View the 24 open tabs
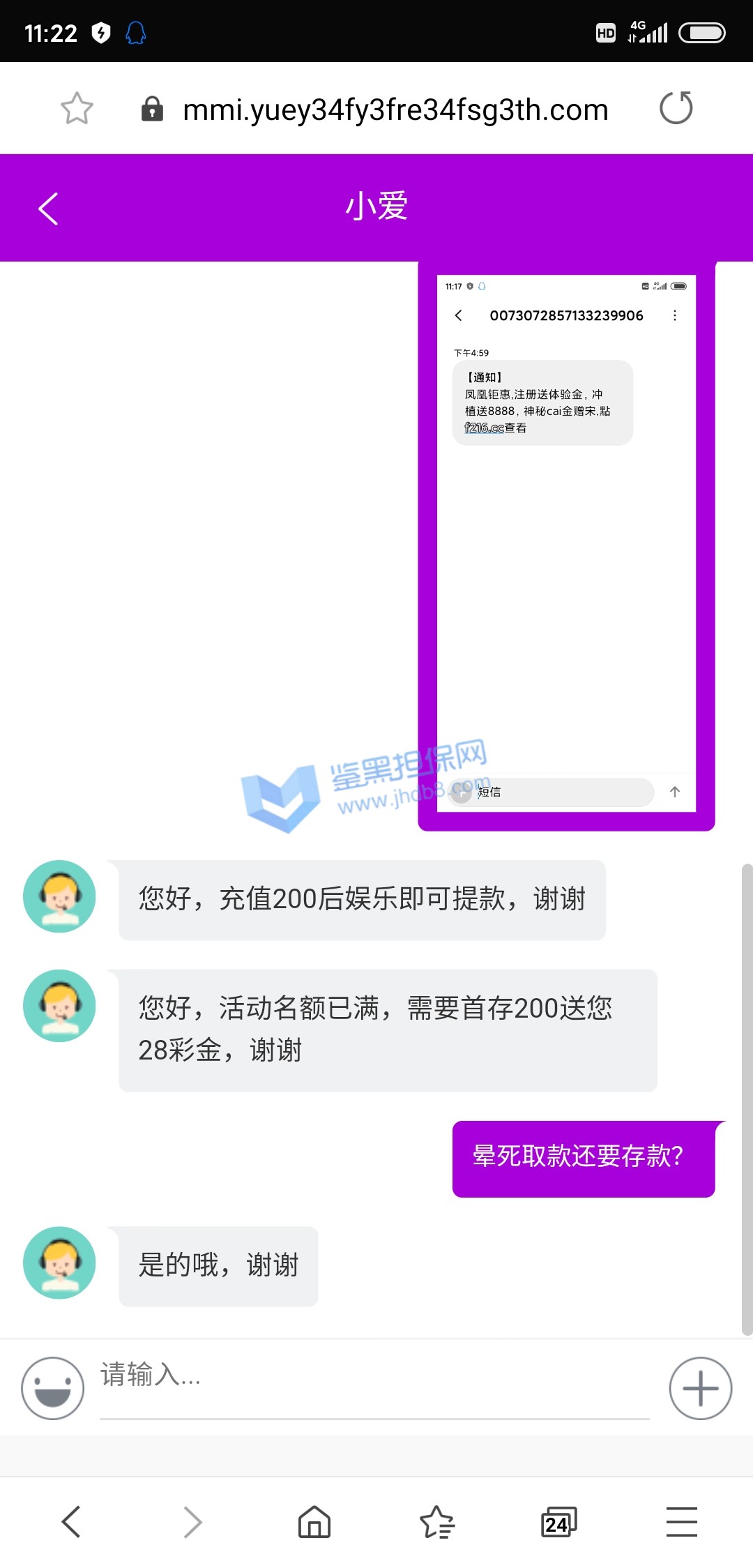Image resolution: width=753 pixels, height=1568 pixels. (x=558, y=1521)
